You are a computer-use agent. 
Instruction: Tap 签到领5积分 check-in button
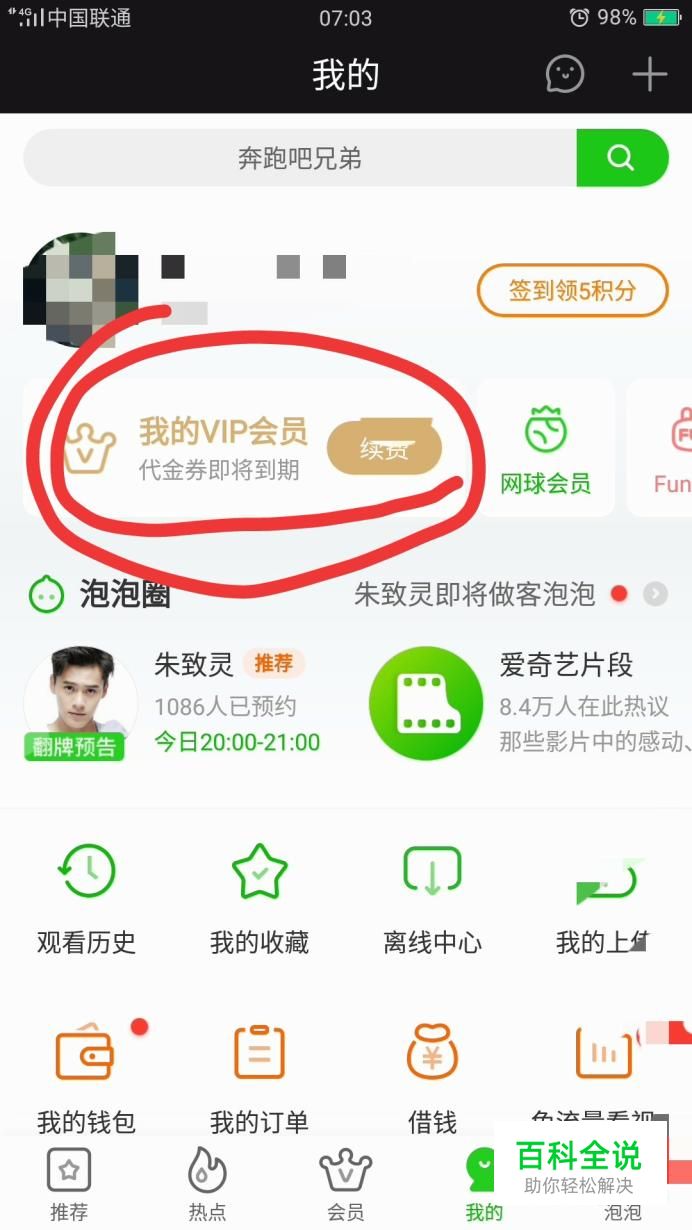coord(572,291)
